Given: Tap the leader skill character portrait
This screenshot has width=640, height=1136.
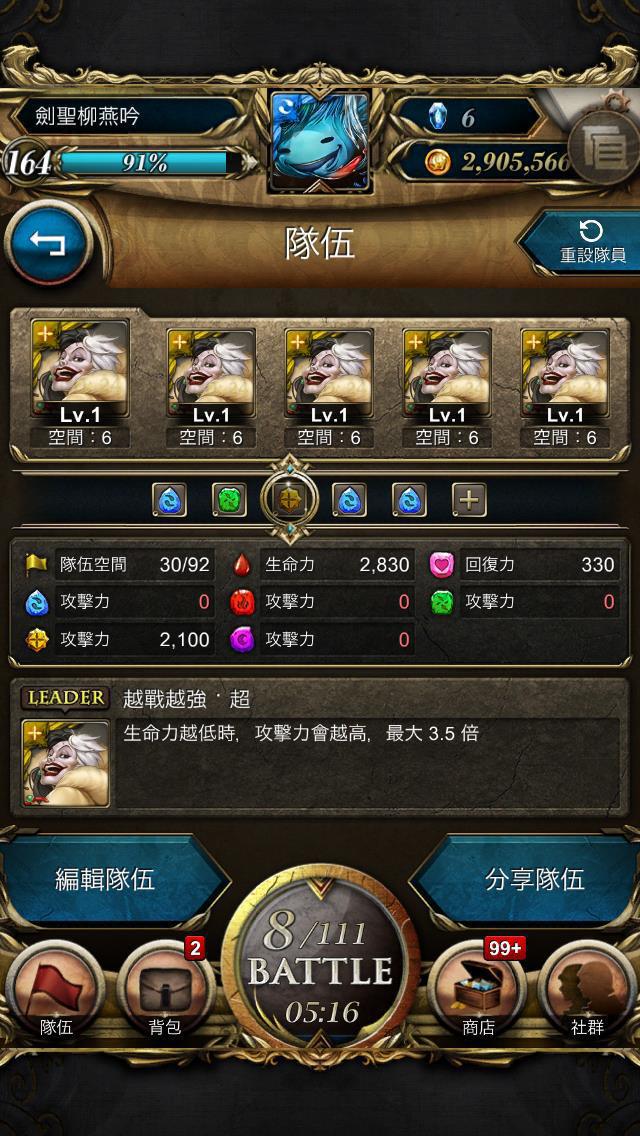Looking at the screenshot, I should pyautogui.click(x=65, y=764).
